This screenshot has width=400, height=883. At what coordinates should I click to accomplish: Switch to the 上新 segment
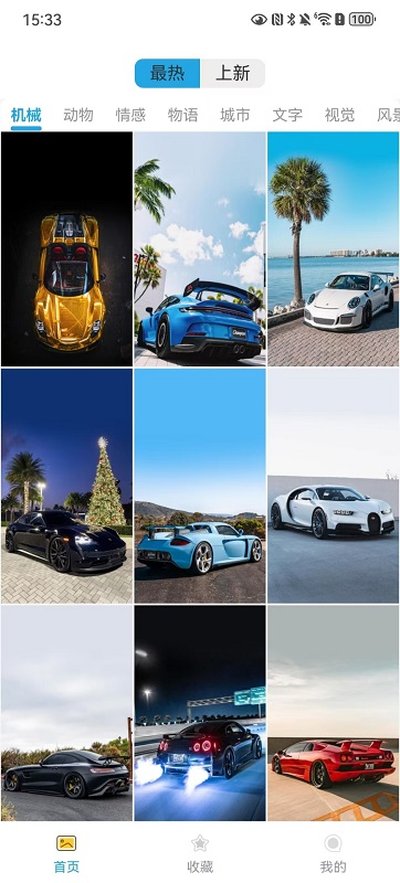click(232, 73)
